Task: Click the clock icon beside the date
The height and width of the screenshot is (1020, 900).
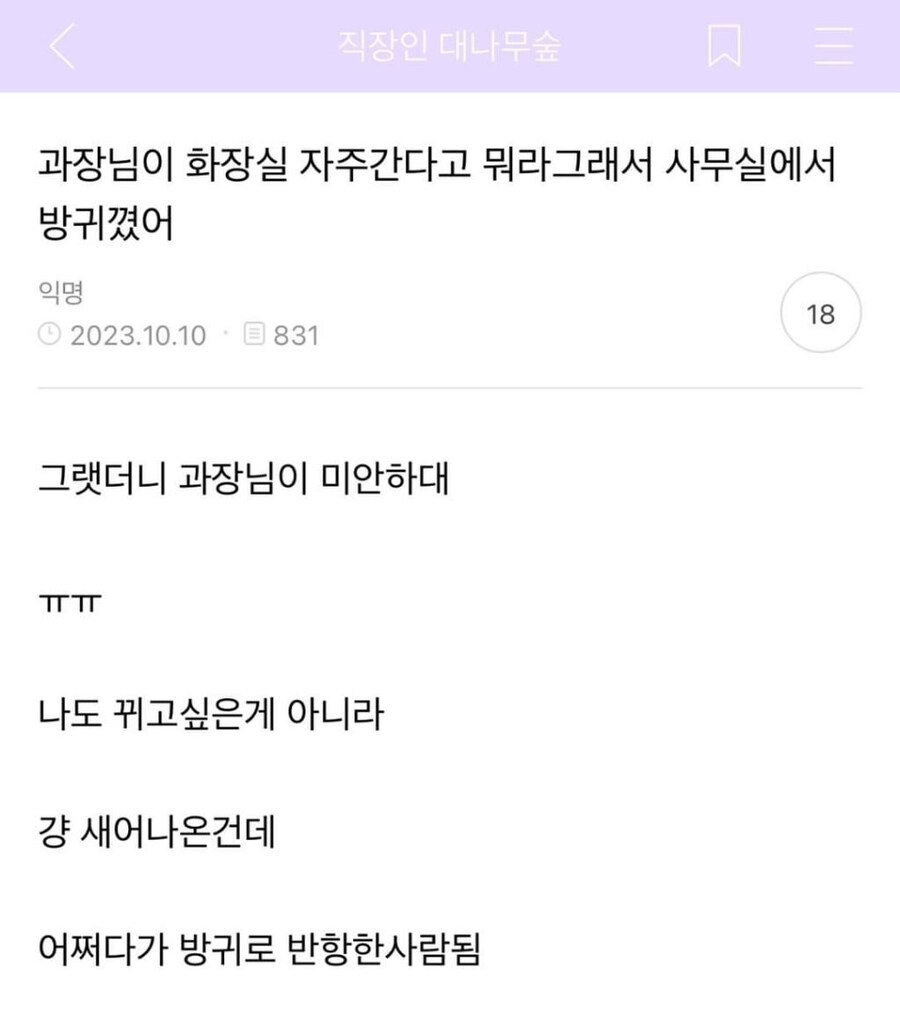Action: (50, 335)
